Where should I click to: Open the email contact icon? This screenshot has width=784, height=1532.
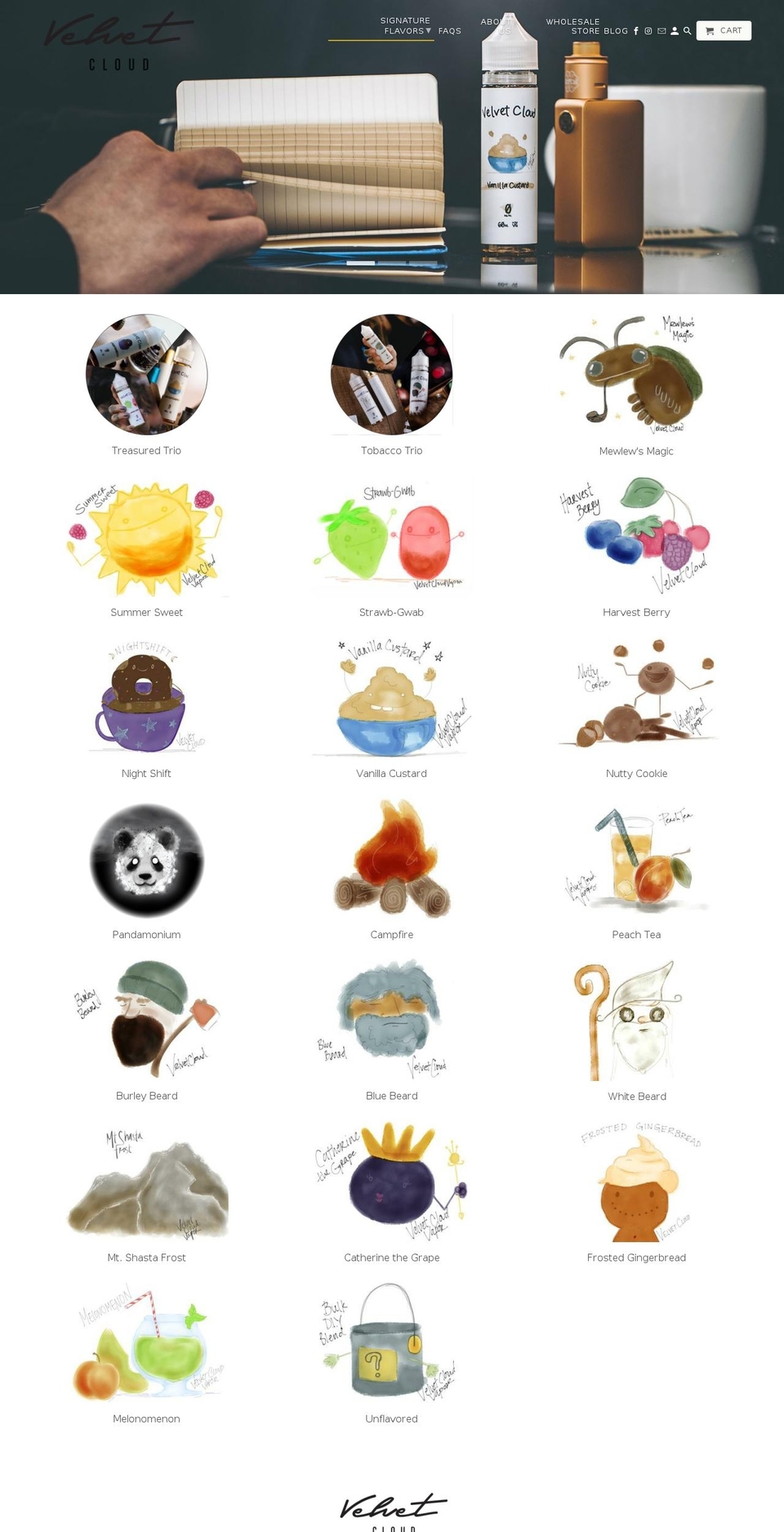[x=661, y=31]
